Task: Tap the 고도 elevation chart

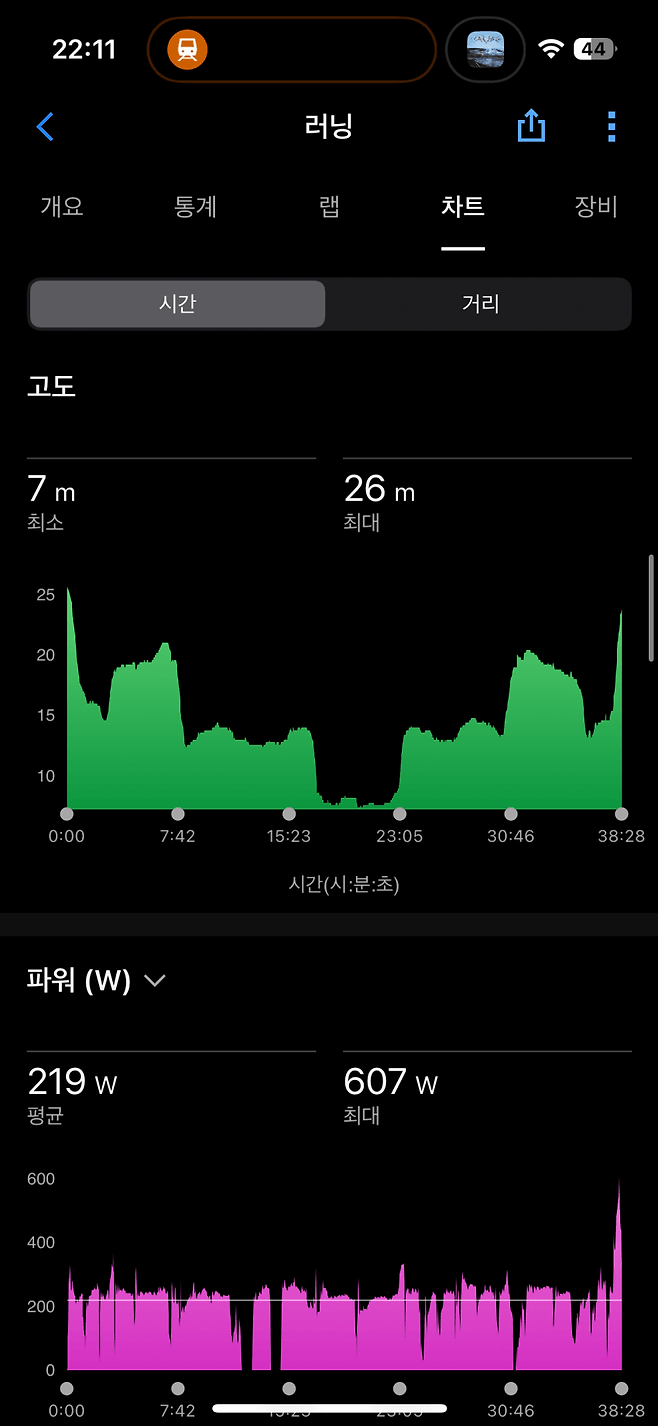Action: coord(343,700)
